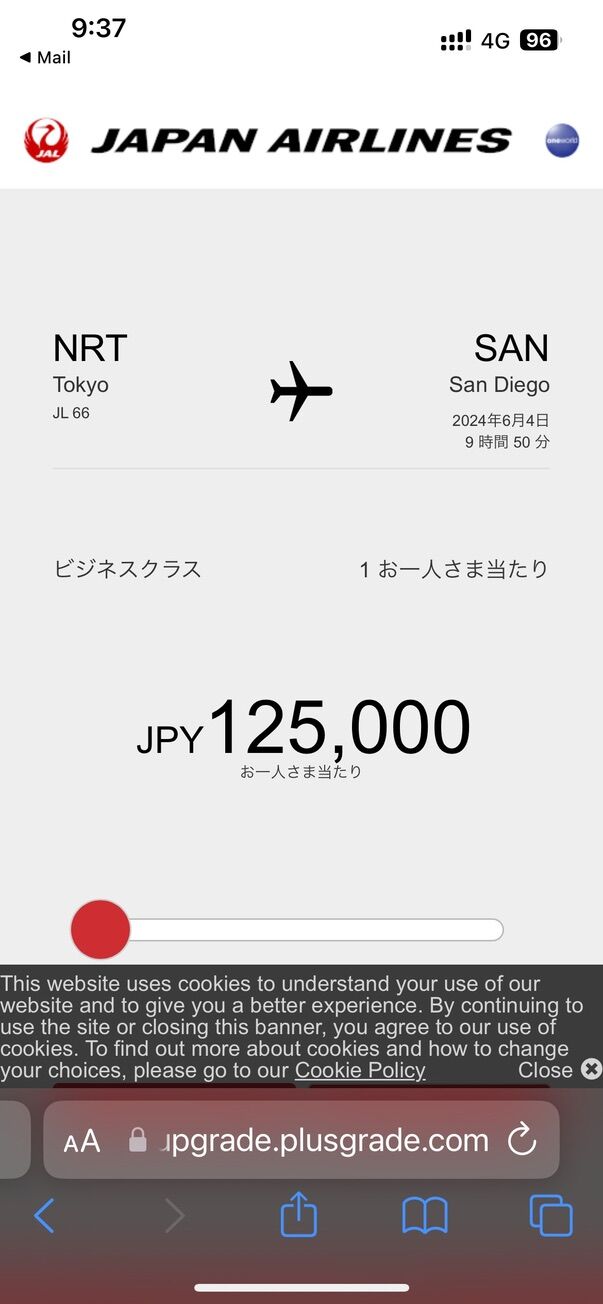Open Safari bookmarks
Screen dimensions: 603x1304
point(425,1216)
